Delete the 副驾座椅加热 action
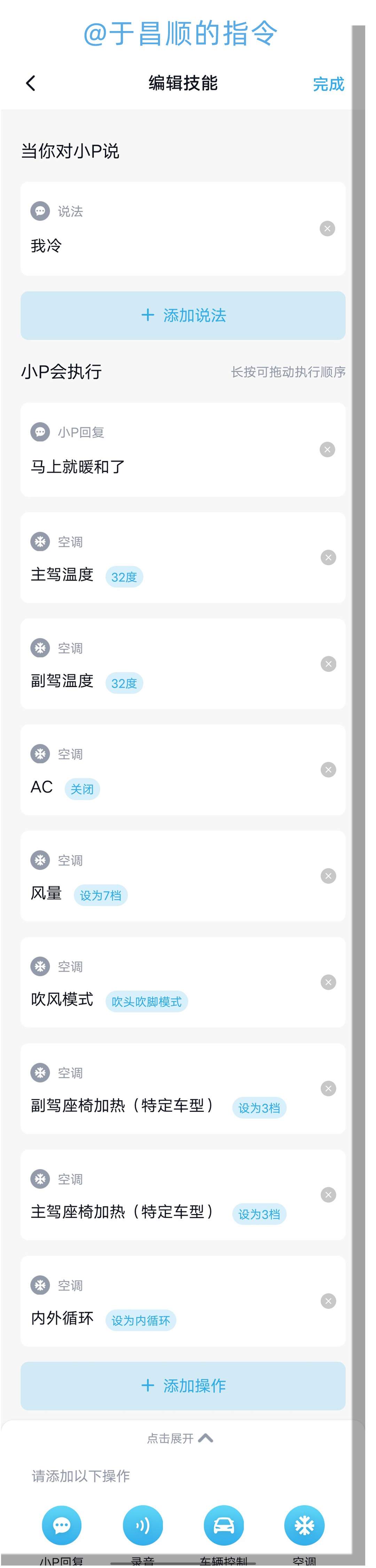Image resolution: width=376 pixels, height=1568 pixels. point(329,1088)
